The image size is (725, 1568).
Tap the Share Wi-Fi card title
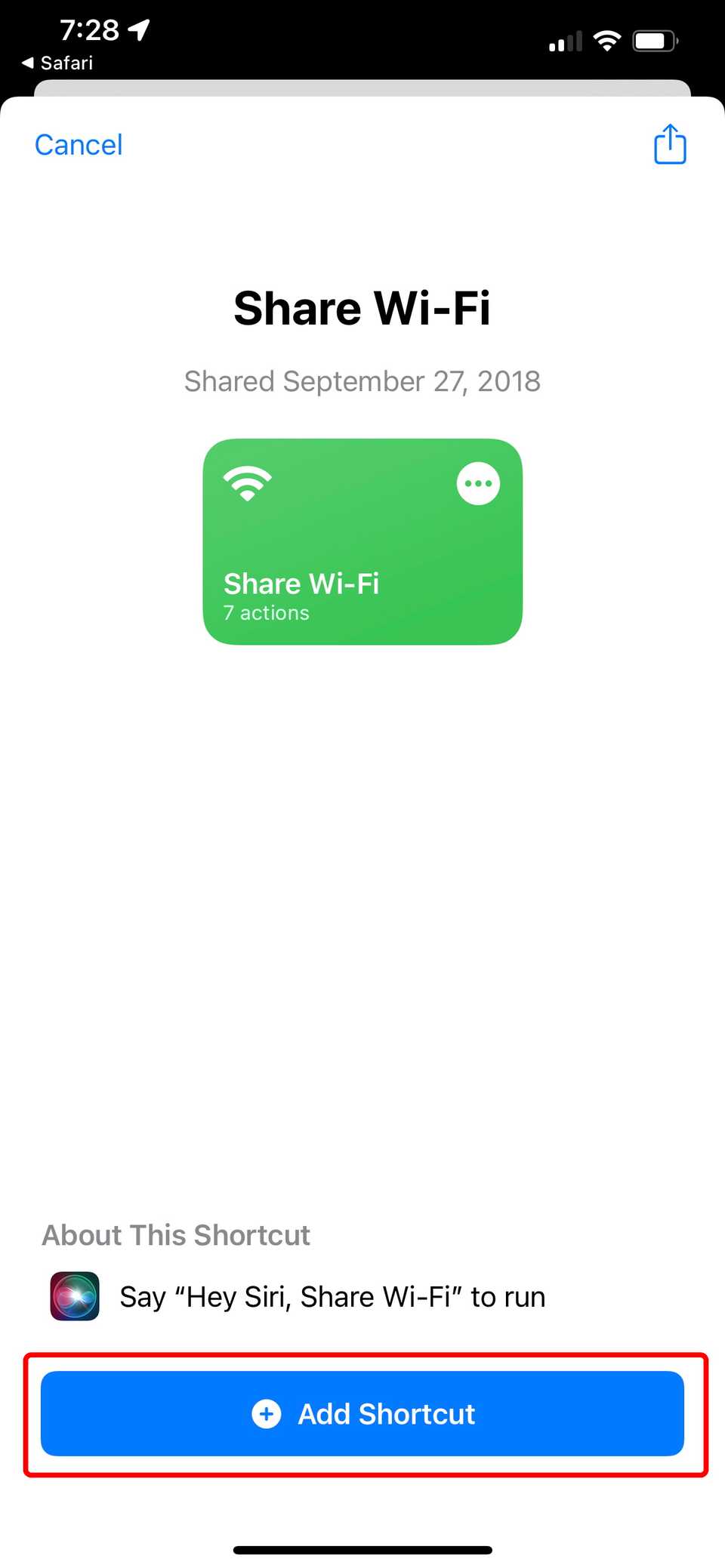click(x=301, y=583)
